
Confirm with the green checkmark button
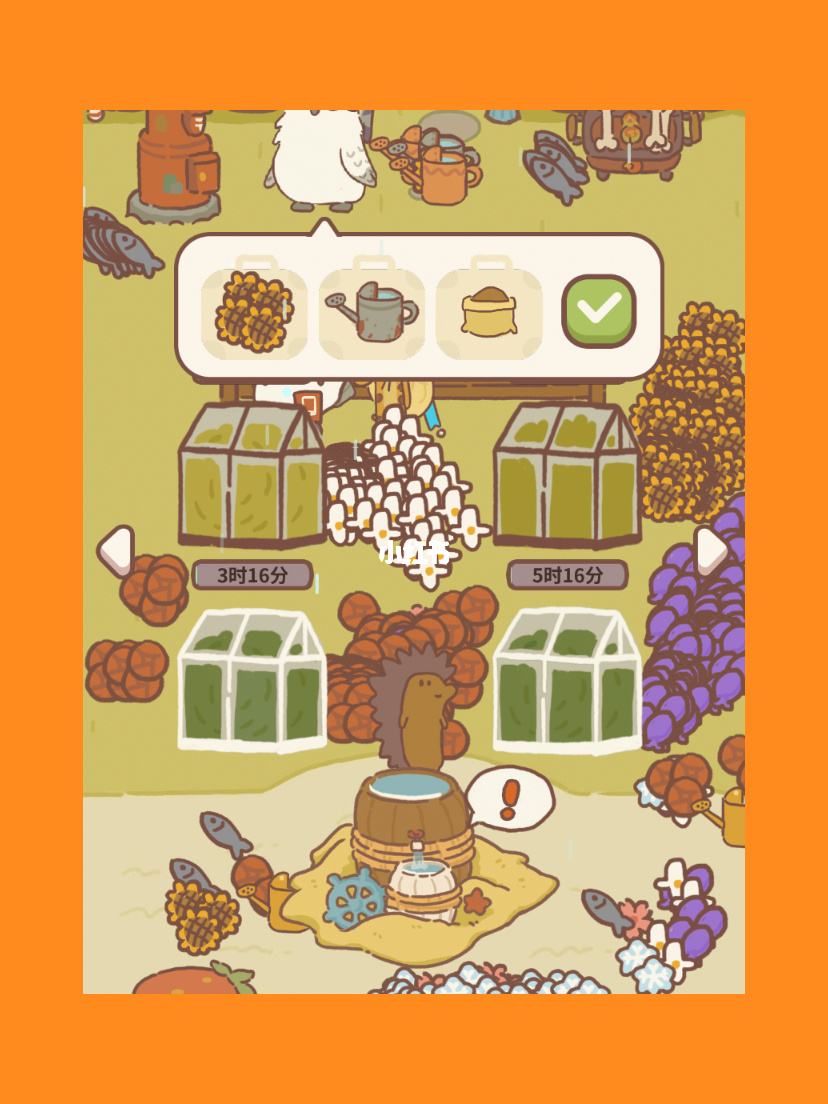[x=599, y=310]
